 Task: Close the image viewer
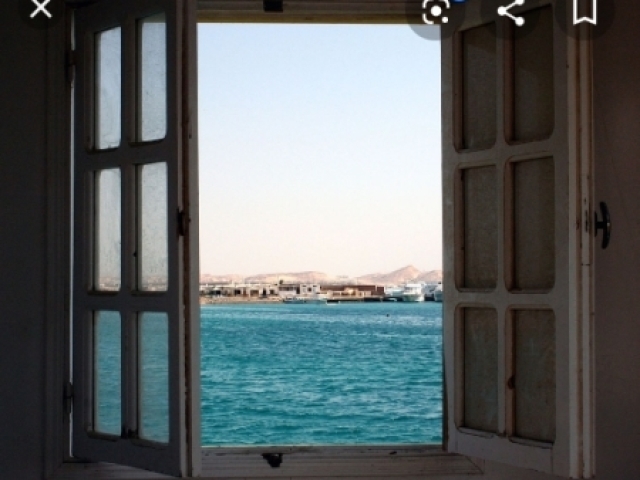40,9
